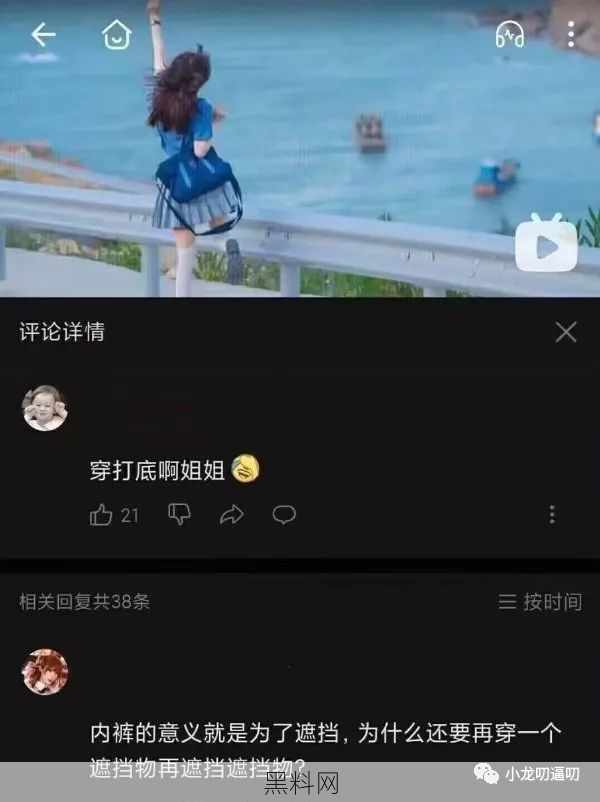The width and height of the screenshot is (600, 802).
Task: Open more options for 穿打底啊姐姐 comment
Action: coord(552,515)
